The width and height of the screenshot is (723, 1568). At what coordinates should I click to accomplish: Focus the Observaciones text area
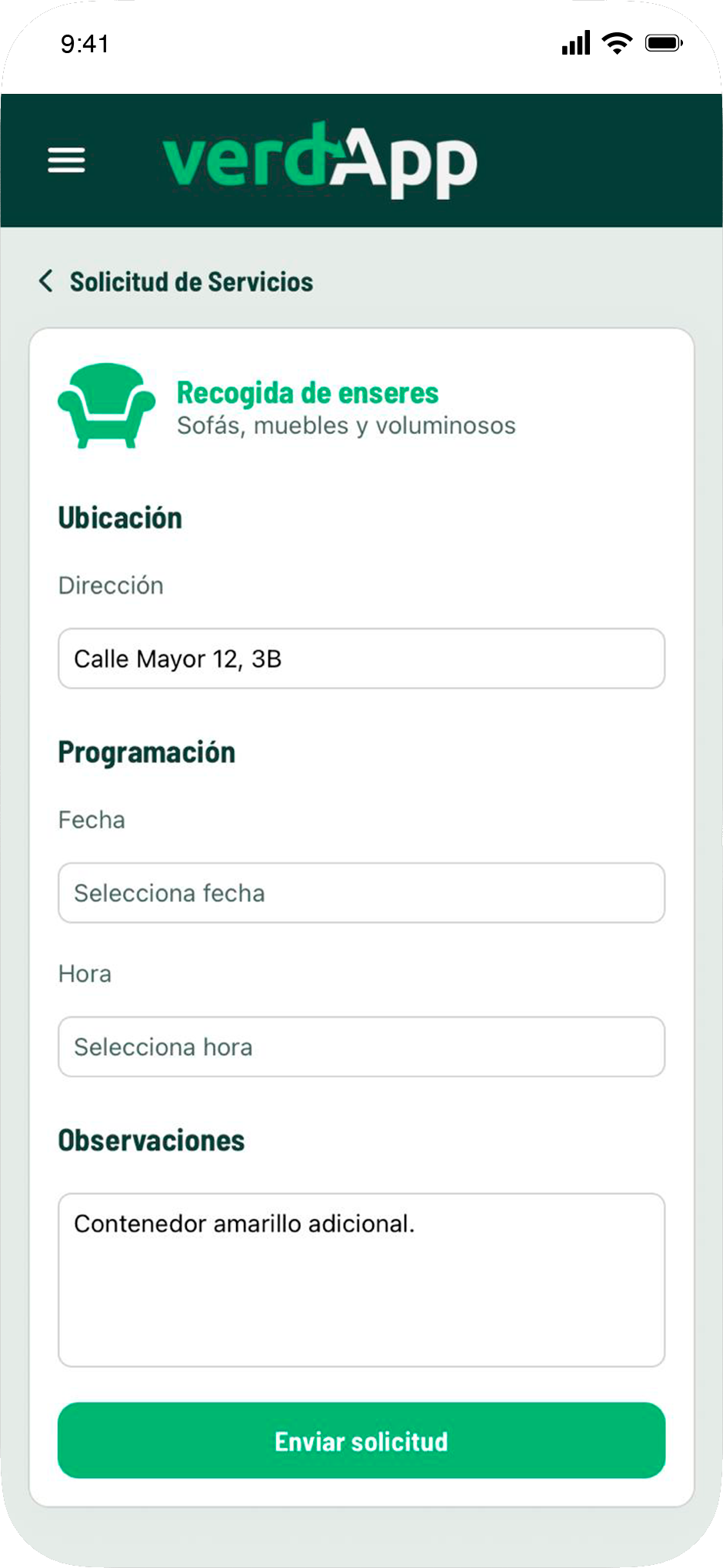coord(361,1279)
